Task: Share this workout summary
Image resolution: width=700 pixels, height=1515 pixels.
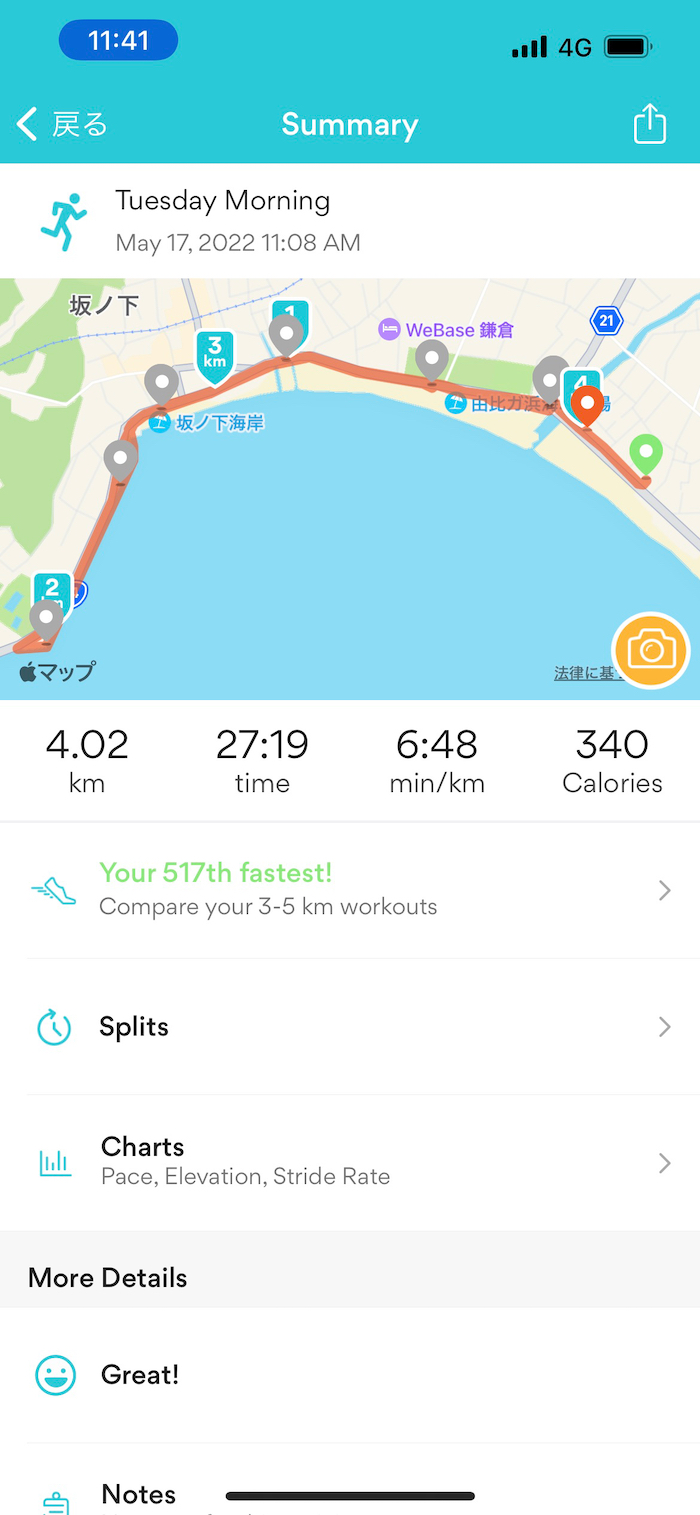Action: [649, 125]
